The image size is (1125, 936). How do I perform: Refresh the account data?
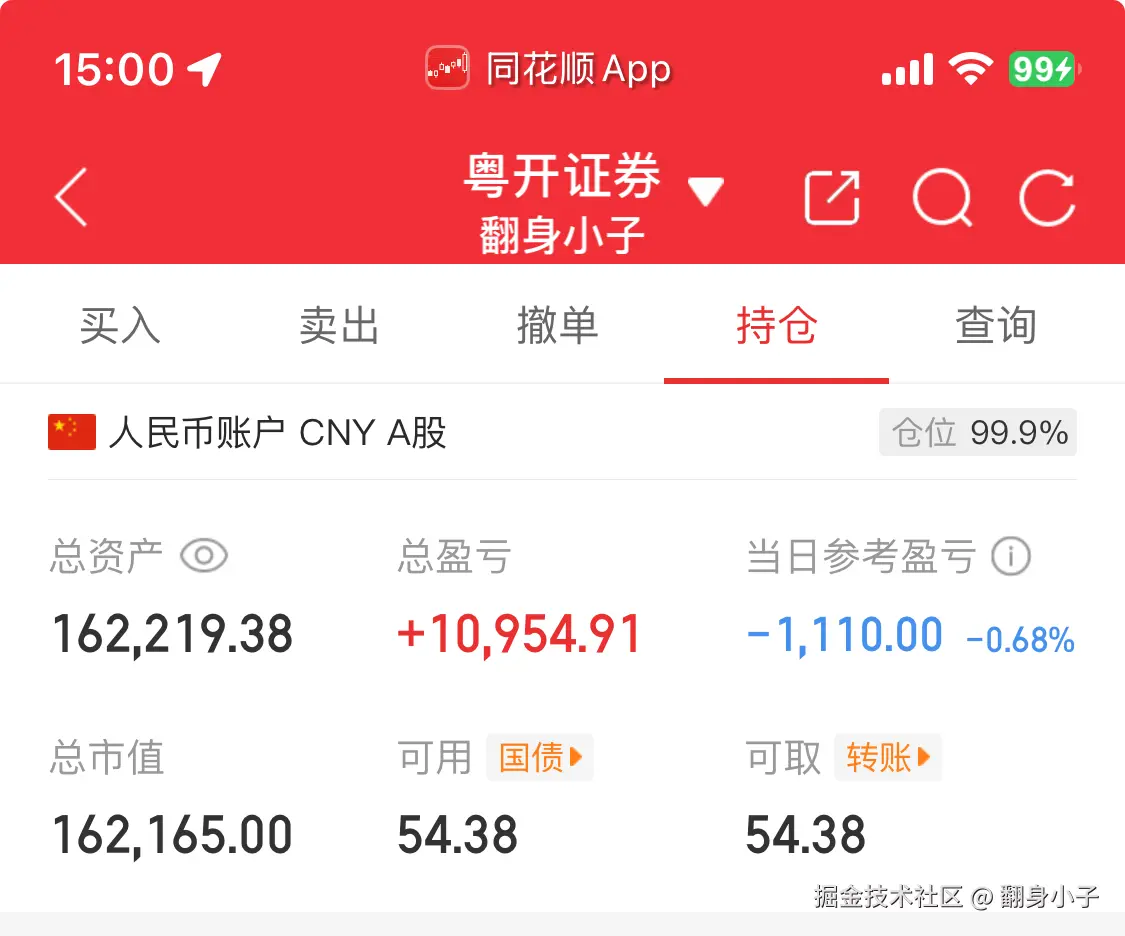(1047, 197)
